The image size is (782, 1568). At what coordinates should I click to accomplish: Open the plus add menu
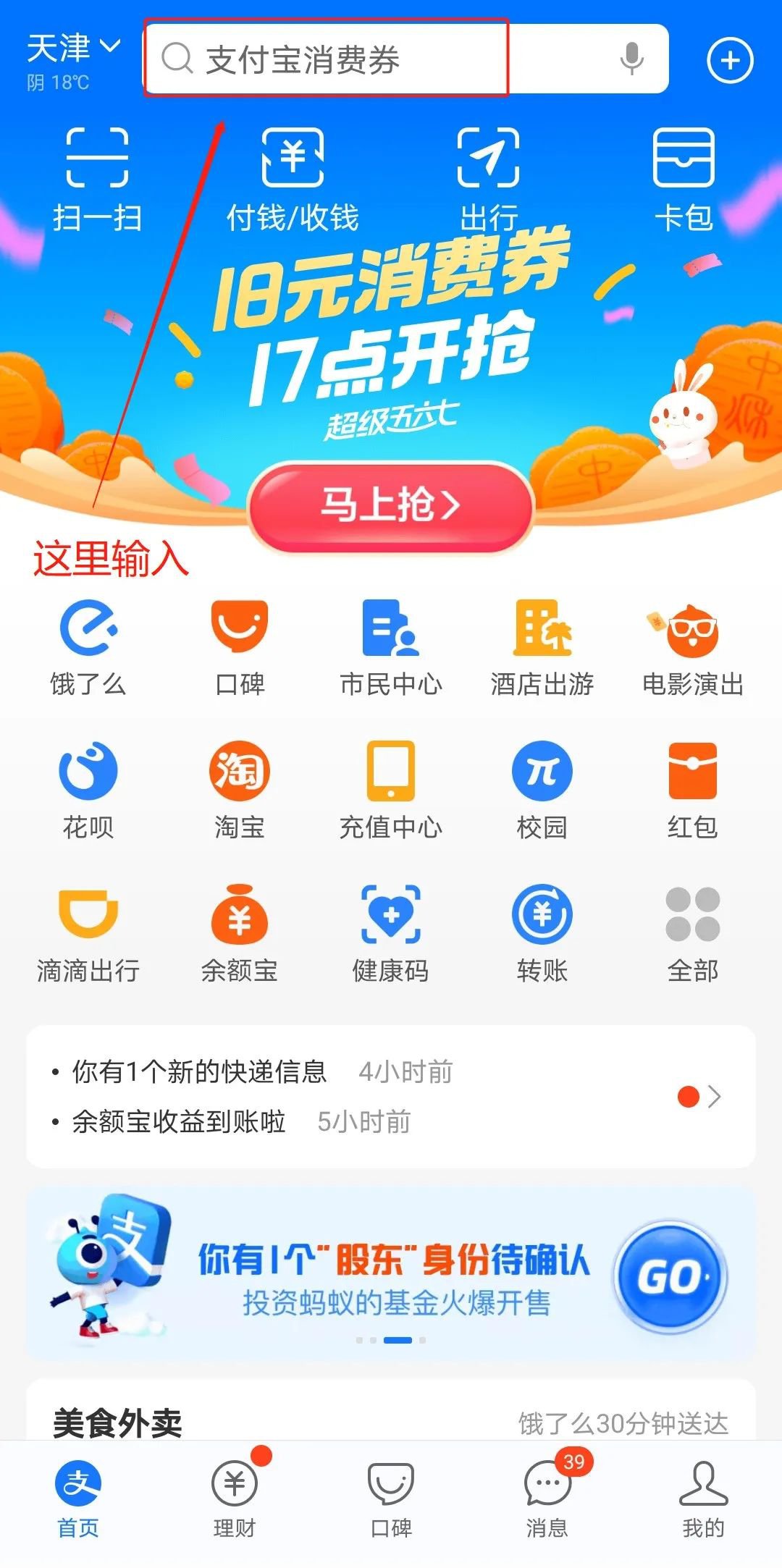[x=729, y=60]
